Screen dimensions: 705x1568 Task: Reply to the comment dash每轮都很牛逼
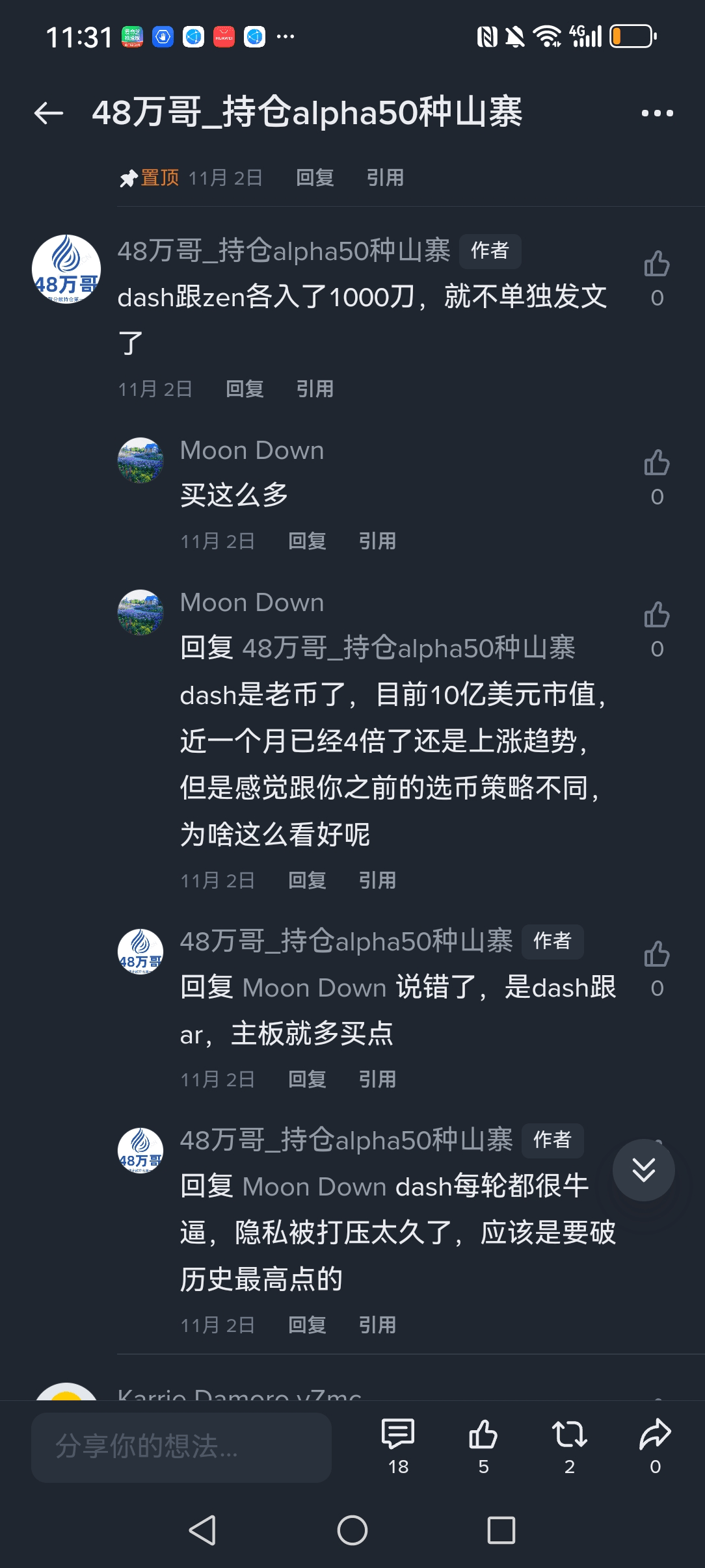[x=307, y=1325]
